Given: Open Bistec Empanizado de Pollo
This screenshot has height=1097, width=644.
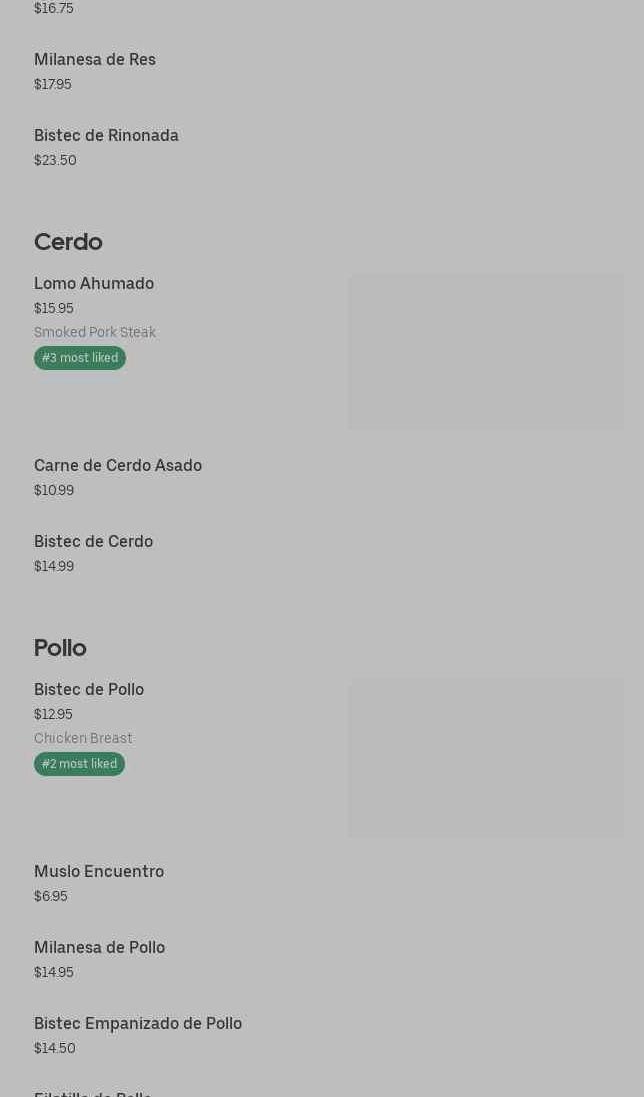Looking at the screenshot, I should point(138,1024).
